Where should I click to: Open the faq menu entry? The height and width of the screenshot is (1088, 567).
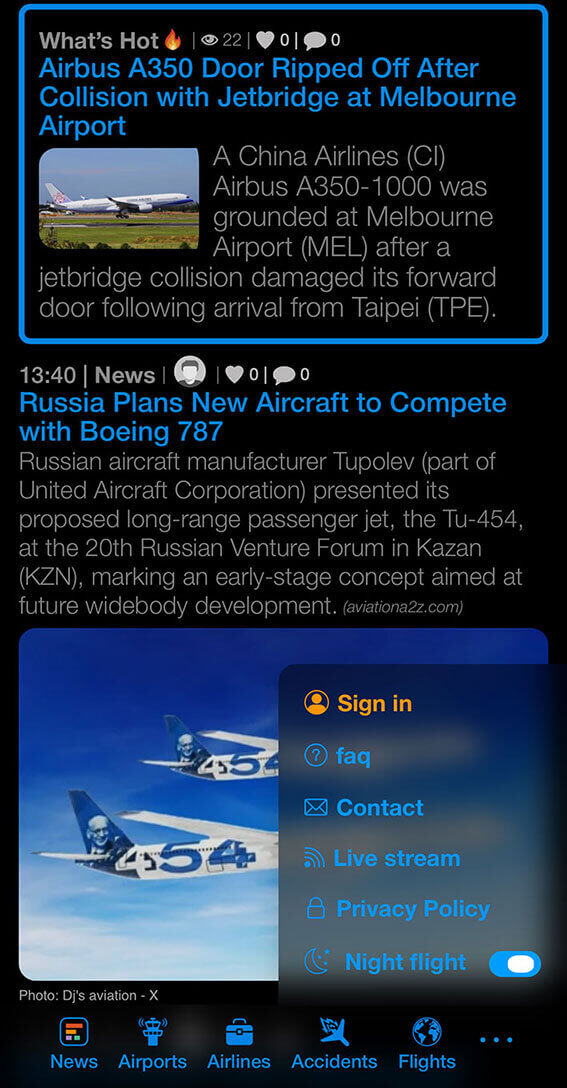click(337, 755)
